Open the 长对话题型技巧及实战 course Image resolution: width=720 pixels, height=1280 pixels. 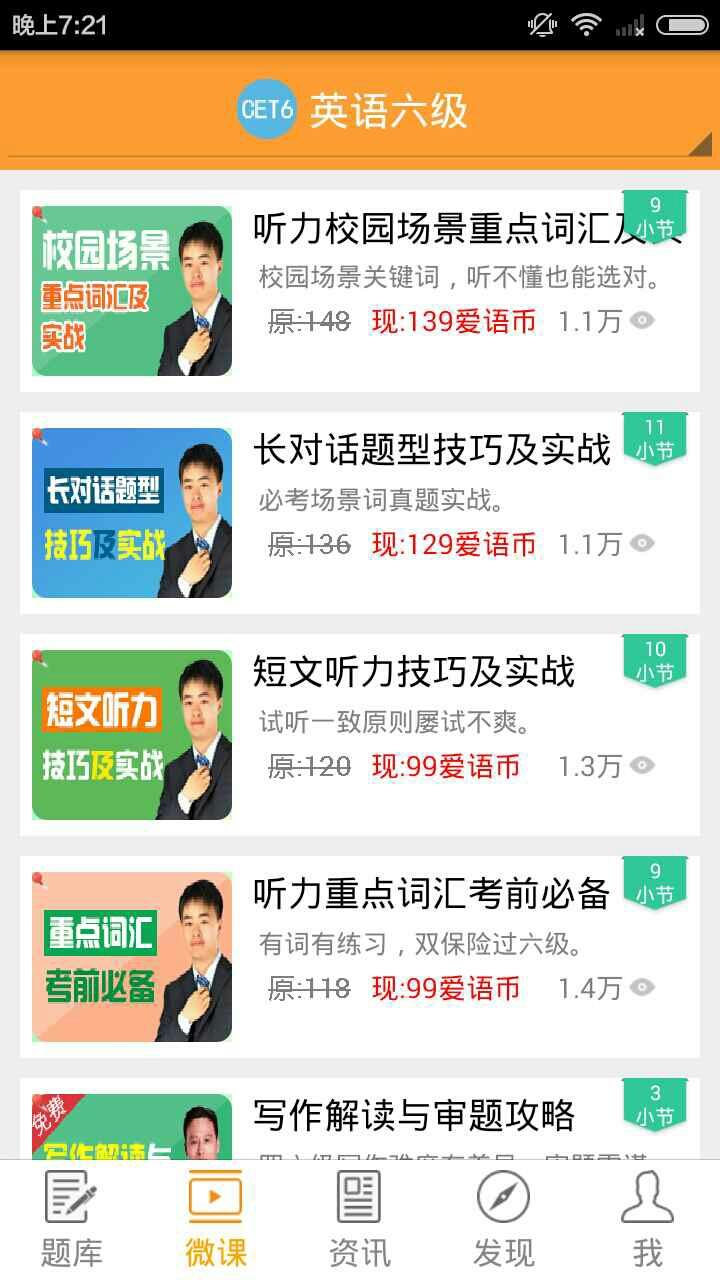(x=360, y=512)
